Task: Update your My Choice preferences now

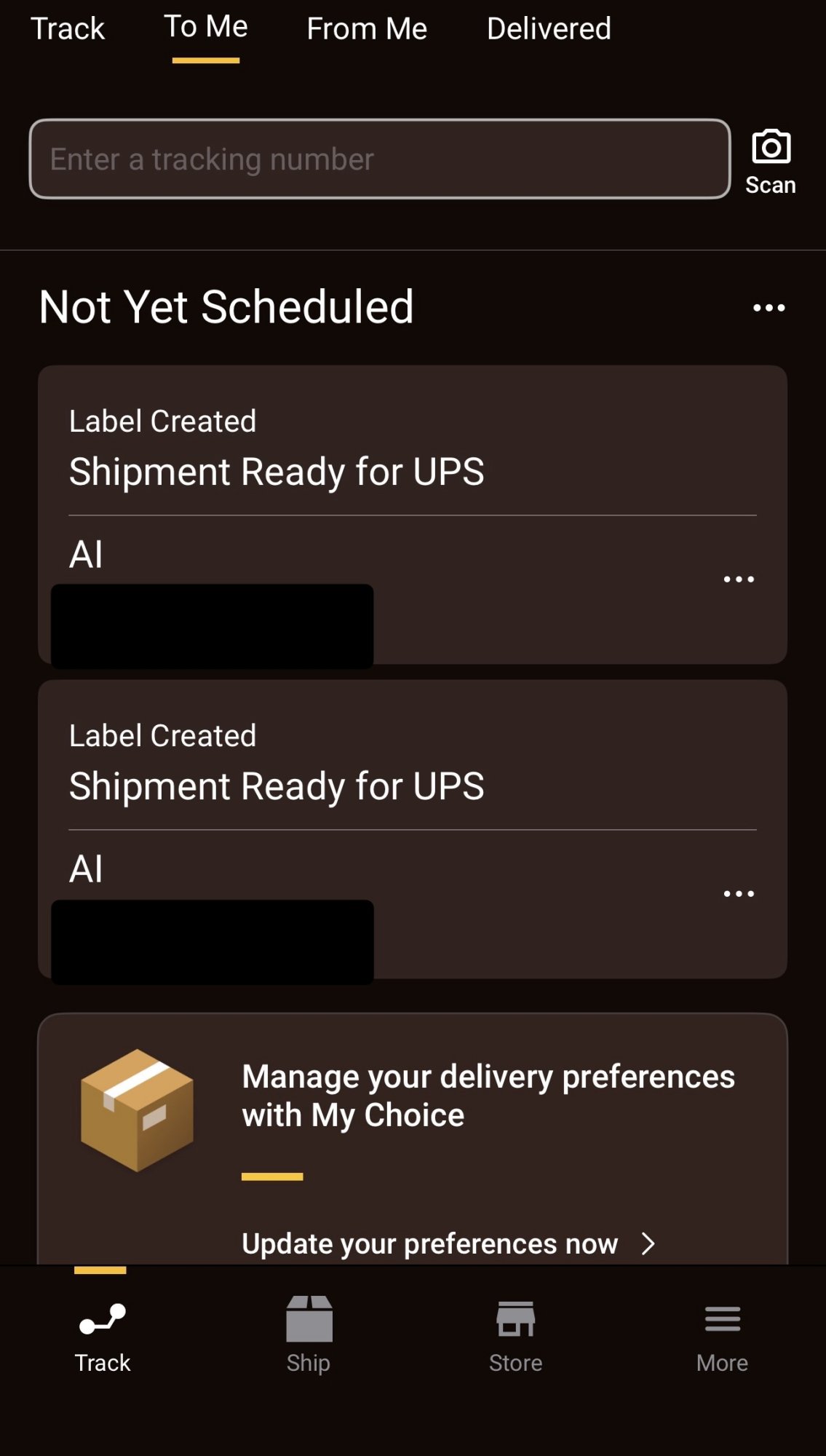Action: (x=448, y=1243)
